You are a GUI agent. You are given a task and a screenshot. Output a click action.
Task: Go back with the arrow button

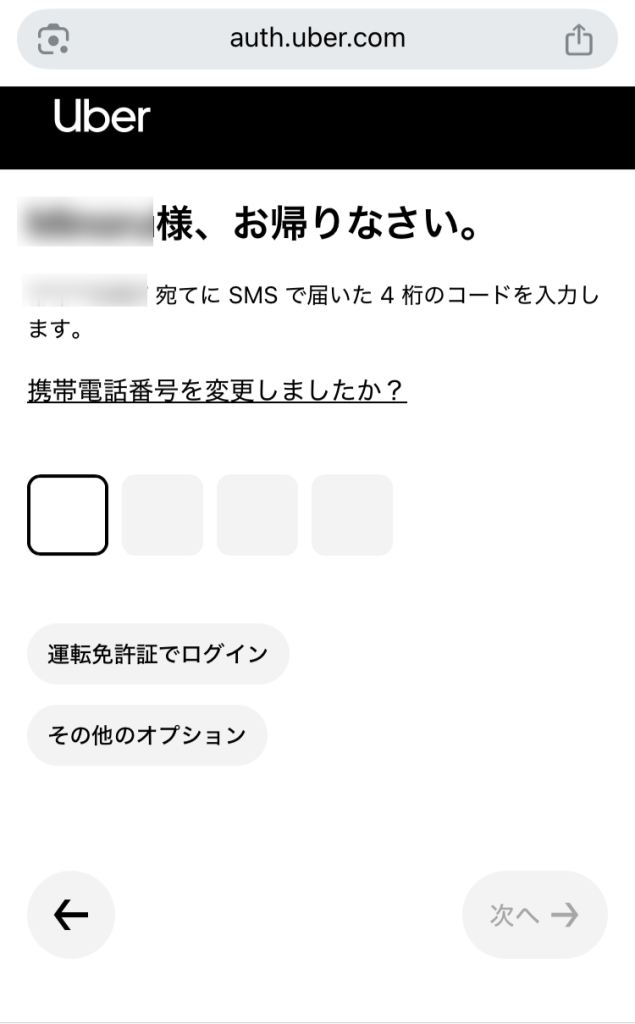tap(71, 915)
